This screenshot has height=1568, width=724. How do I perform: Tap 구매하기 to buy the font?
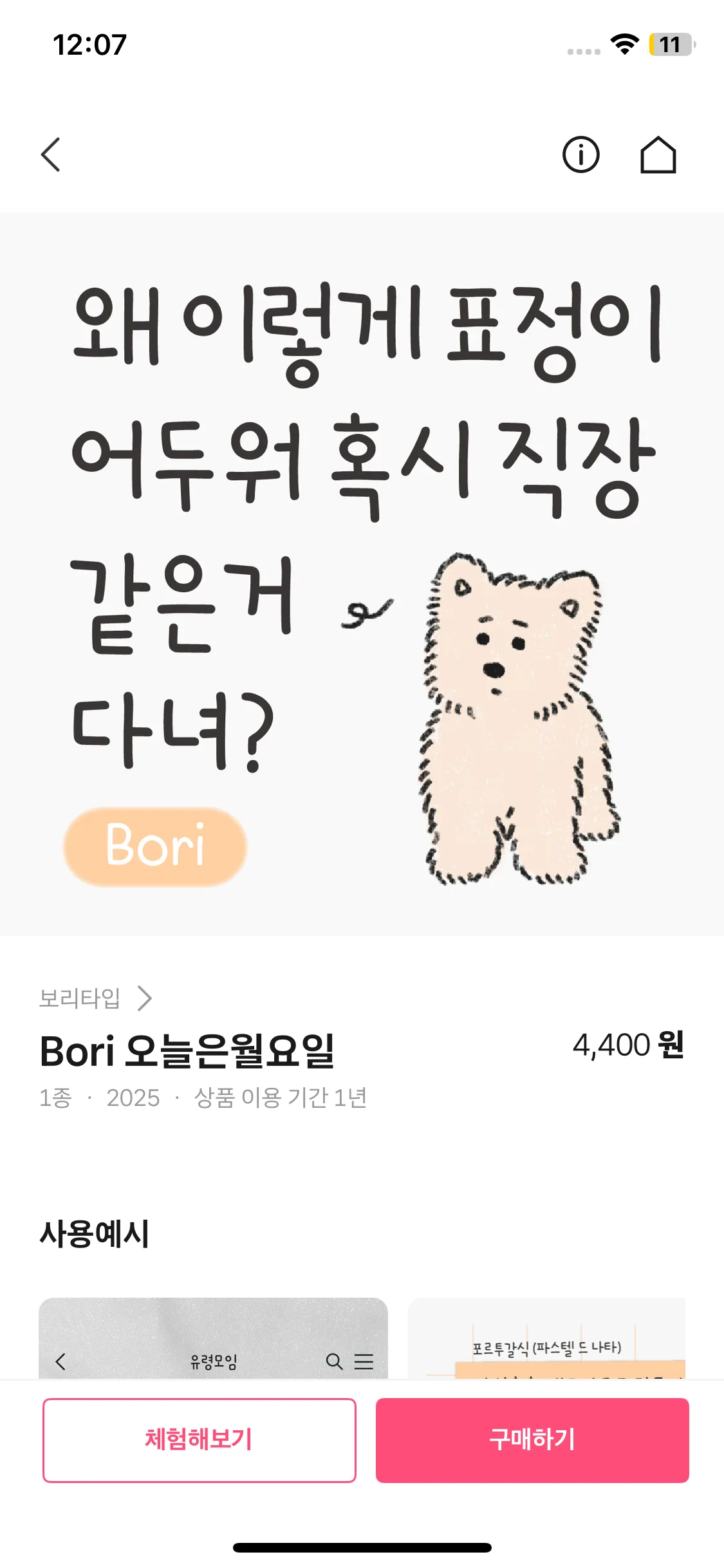click(x=532, y=1439)
